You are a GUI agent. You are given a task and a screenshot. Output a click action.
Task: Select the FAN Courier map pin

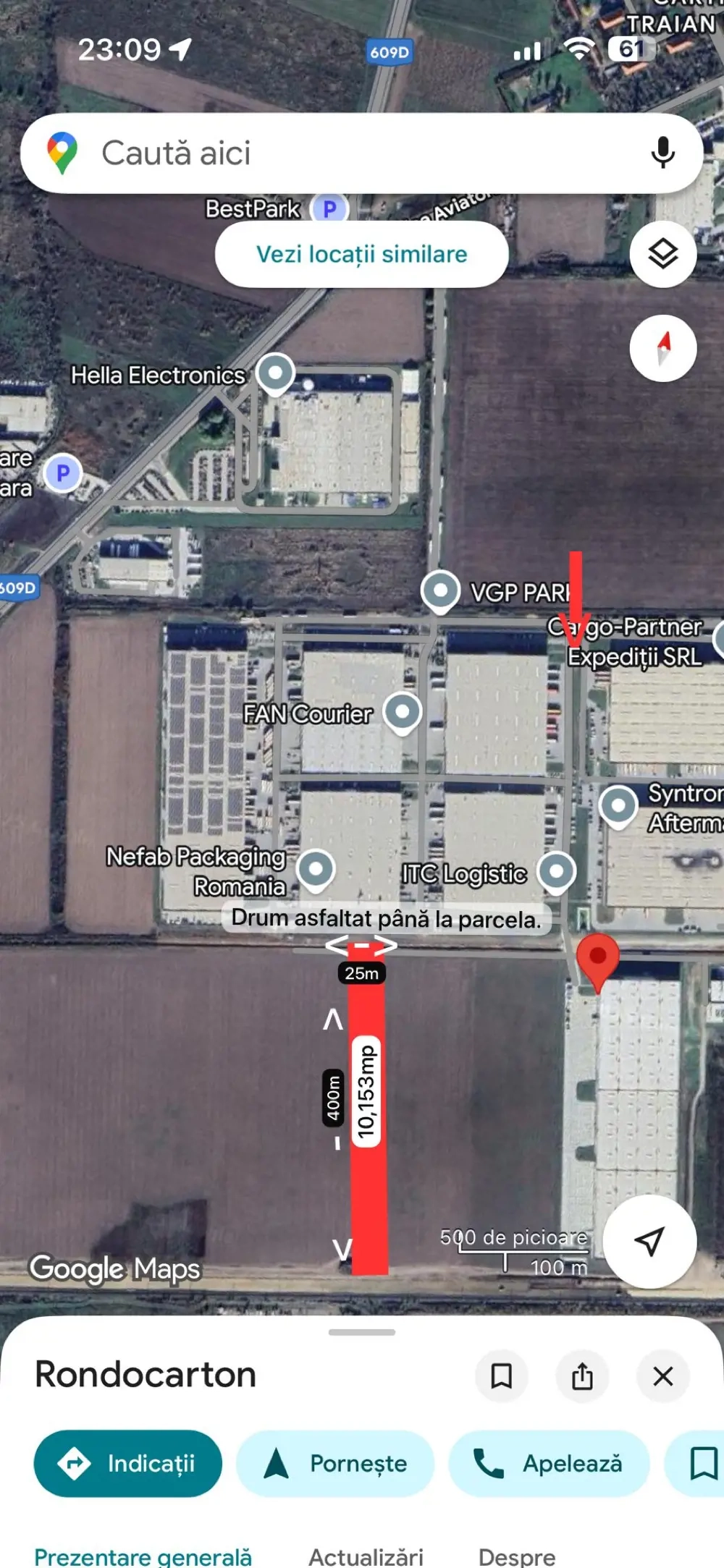pyautogui.click(x=403, y=712)
